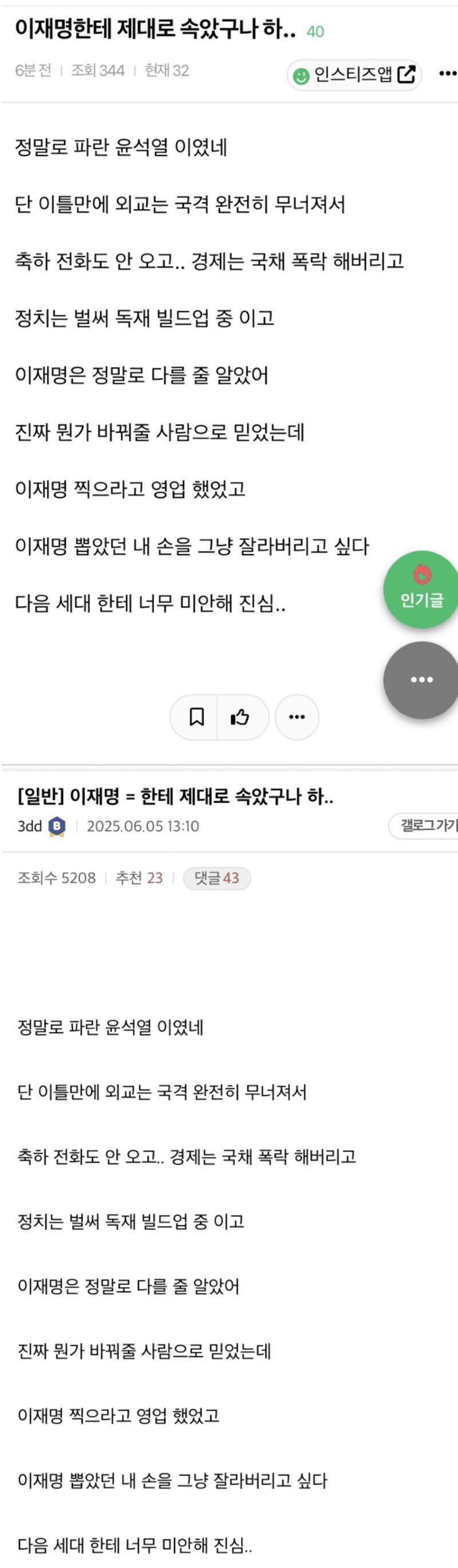458x1568 pixels.
Task: Open the top-right overflow menu
Action: pos(447,74)
